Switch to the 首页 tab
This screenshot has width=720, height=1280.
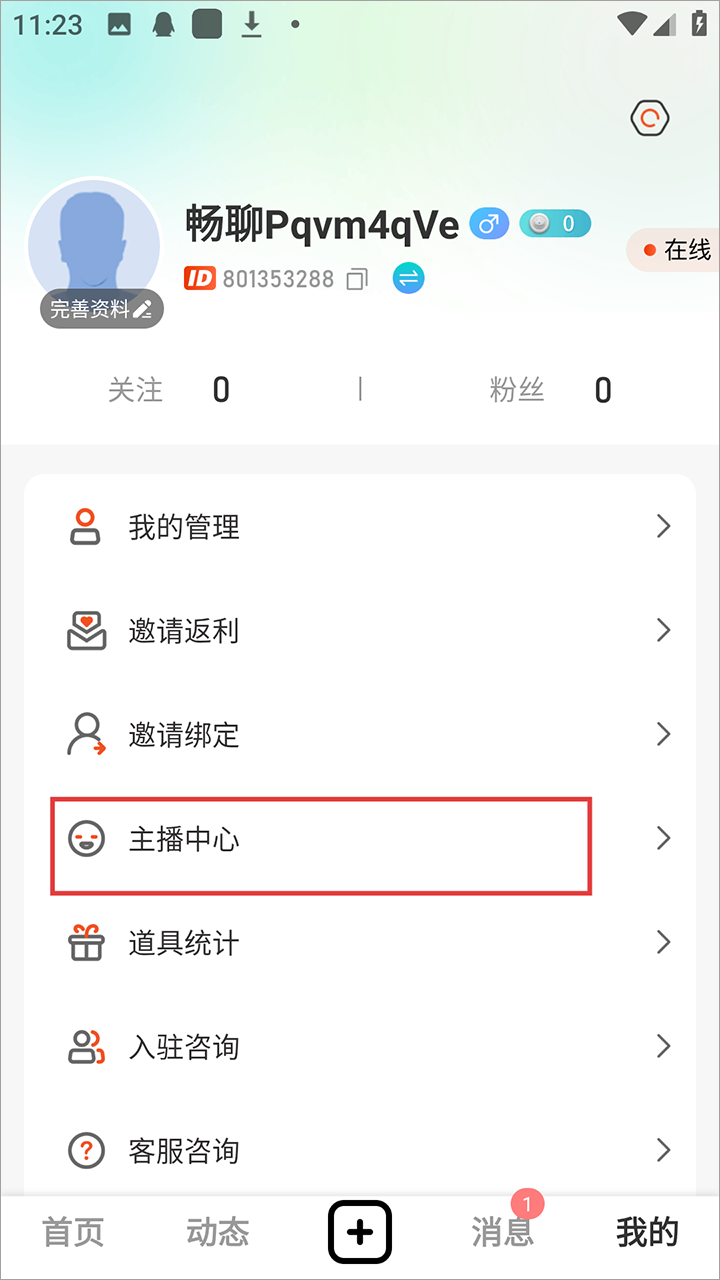pyautogui.click(x=72, y=1233)
